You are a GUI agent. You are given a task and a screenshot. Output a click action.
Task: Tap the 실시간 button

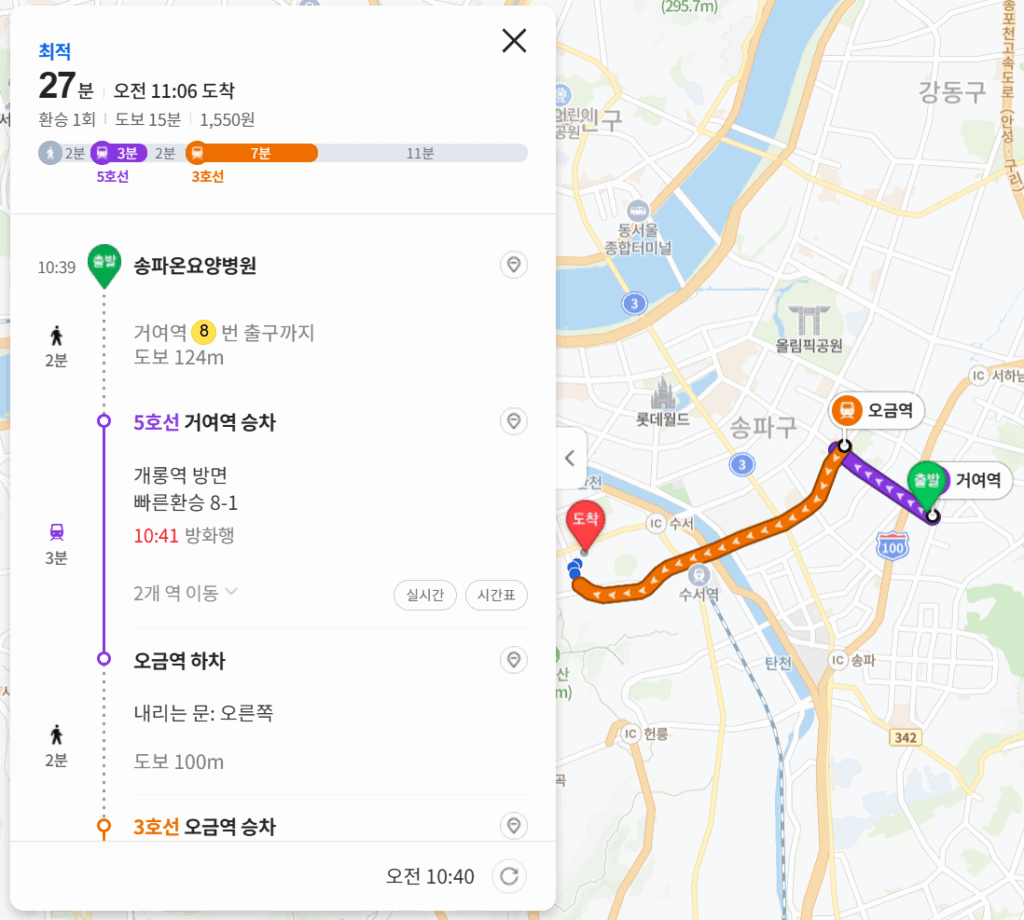point(425,595)
